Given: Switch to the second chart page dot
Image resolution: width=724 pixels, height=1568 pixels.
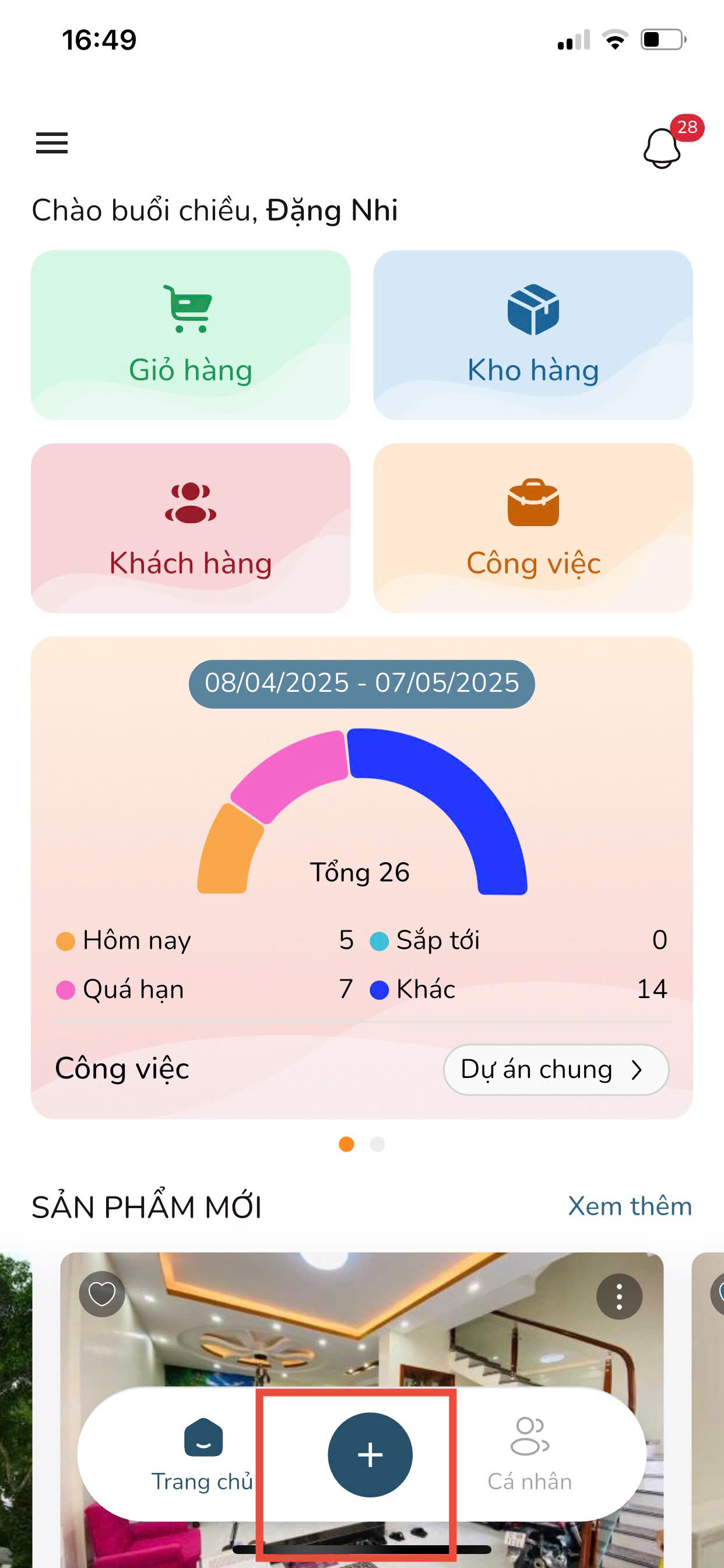Looking at the screenshot, I should [377, 1144].
